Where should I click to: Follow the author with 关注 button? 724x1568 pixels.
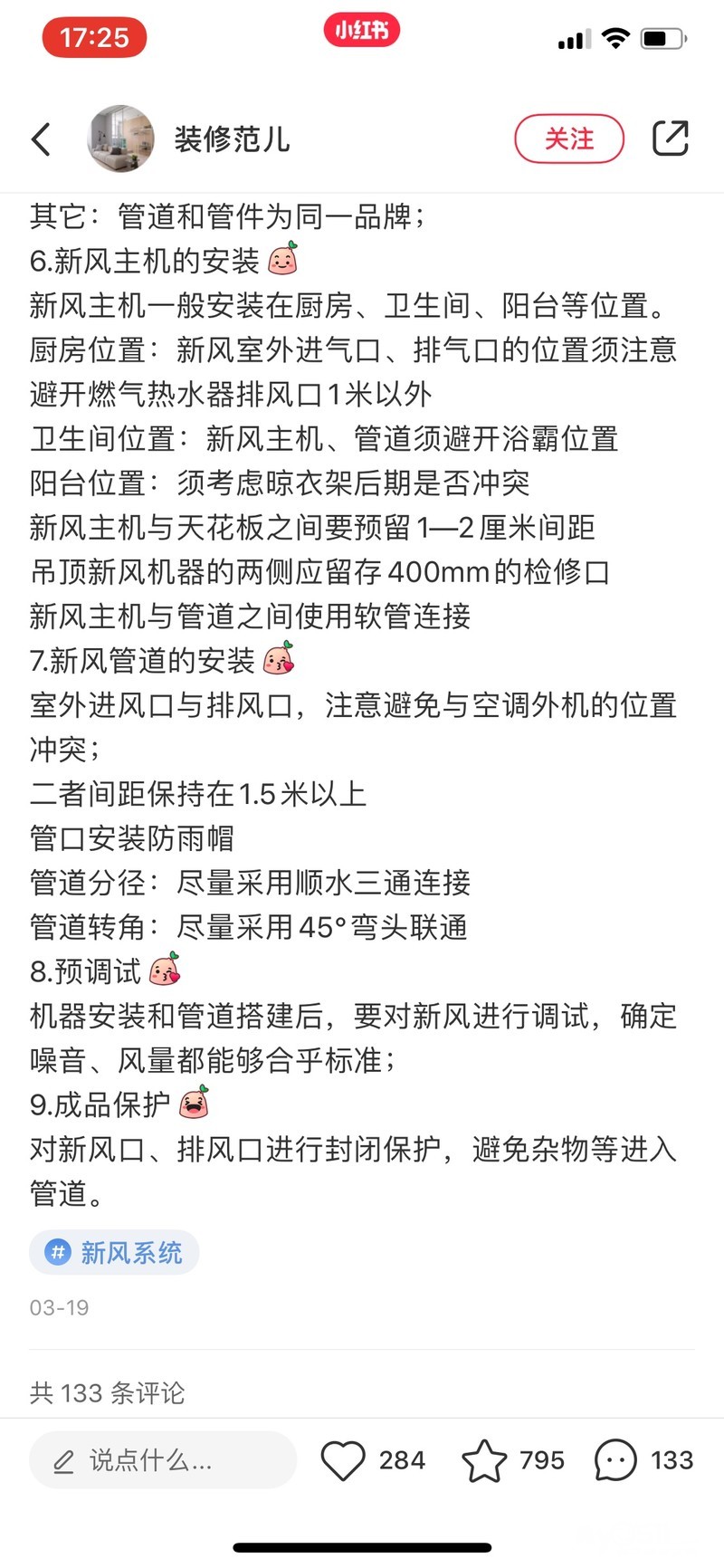pyautogui.click(x=569, y=139)
